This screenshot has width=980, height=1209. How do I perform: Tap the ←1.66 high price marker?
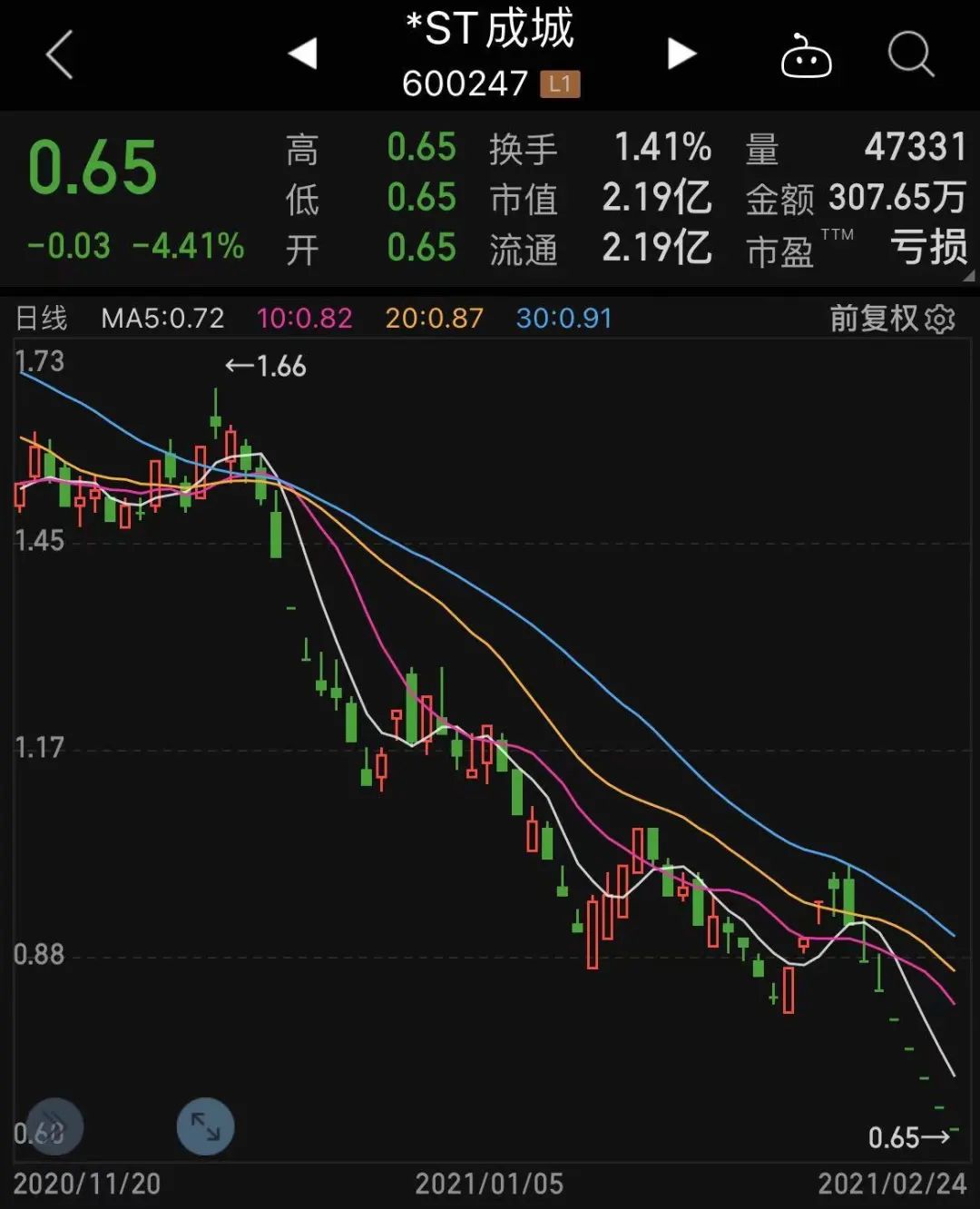[x=264, y=367]
